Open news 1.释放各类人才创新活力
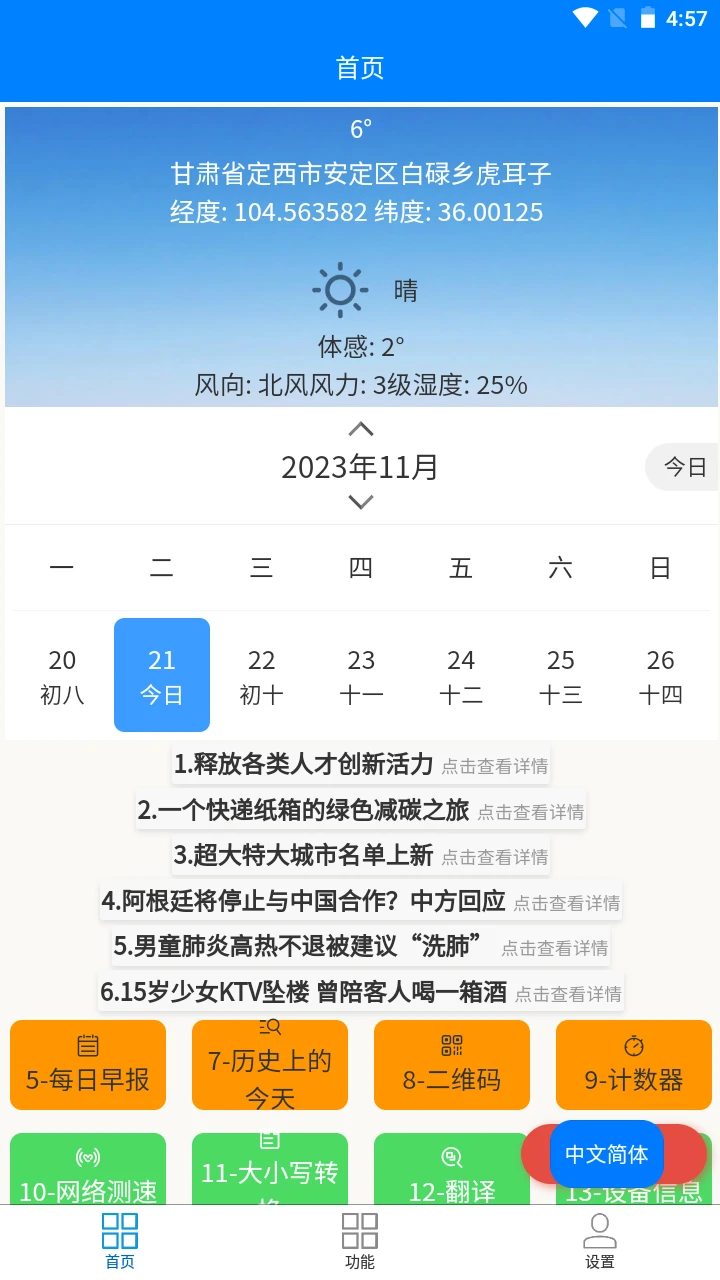720x1280 pixels. [x=360, y=765]
